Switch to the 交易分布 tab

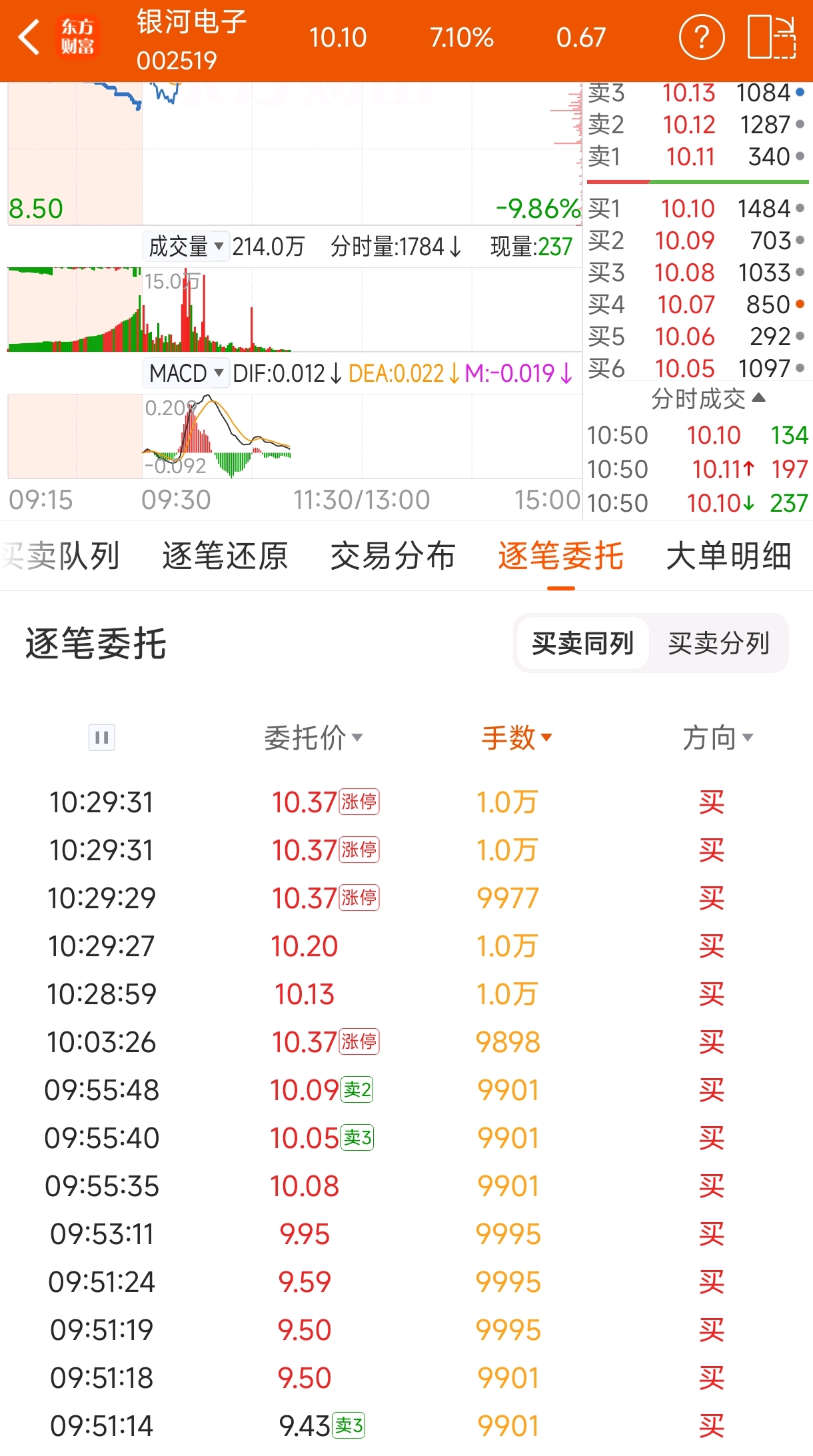click(x=393, y=556)
